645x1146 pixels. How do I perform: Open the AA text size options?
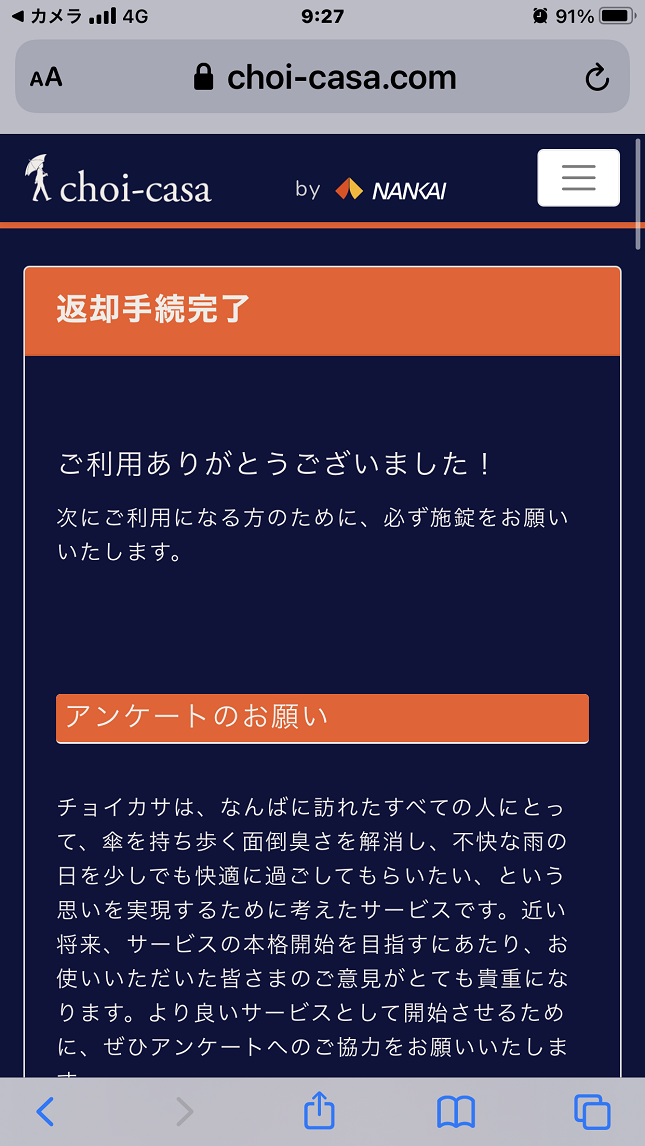[46, 77]
